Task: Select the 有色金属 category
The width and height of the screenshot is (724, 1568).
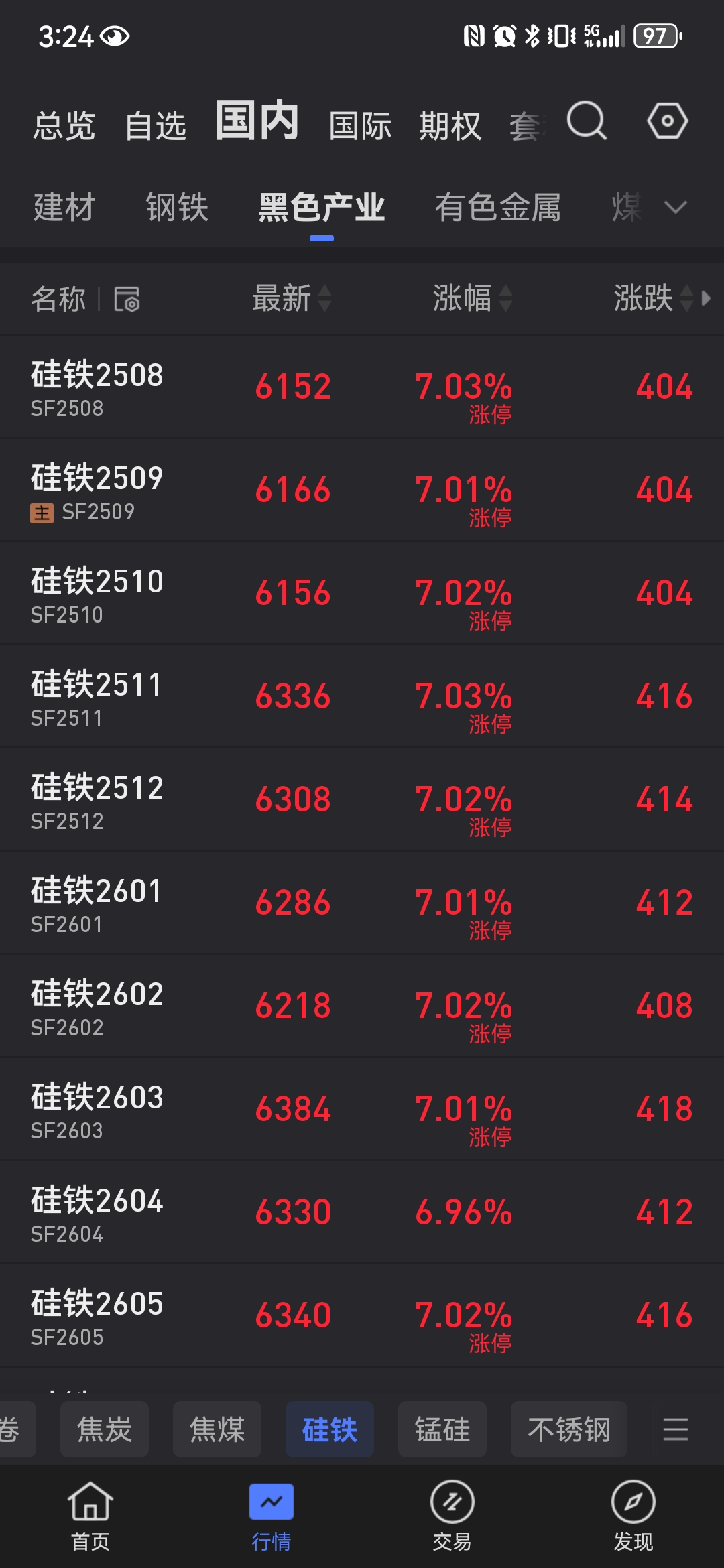Action: 497,207
